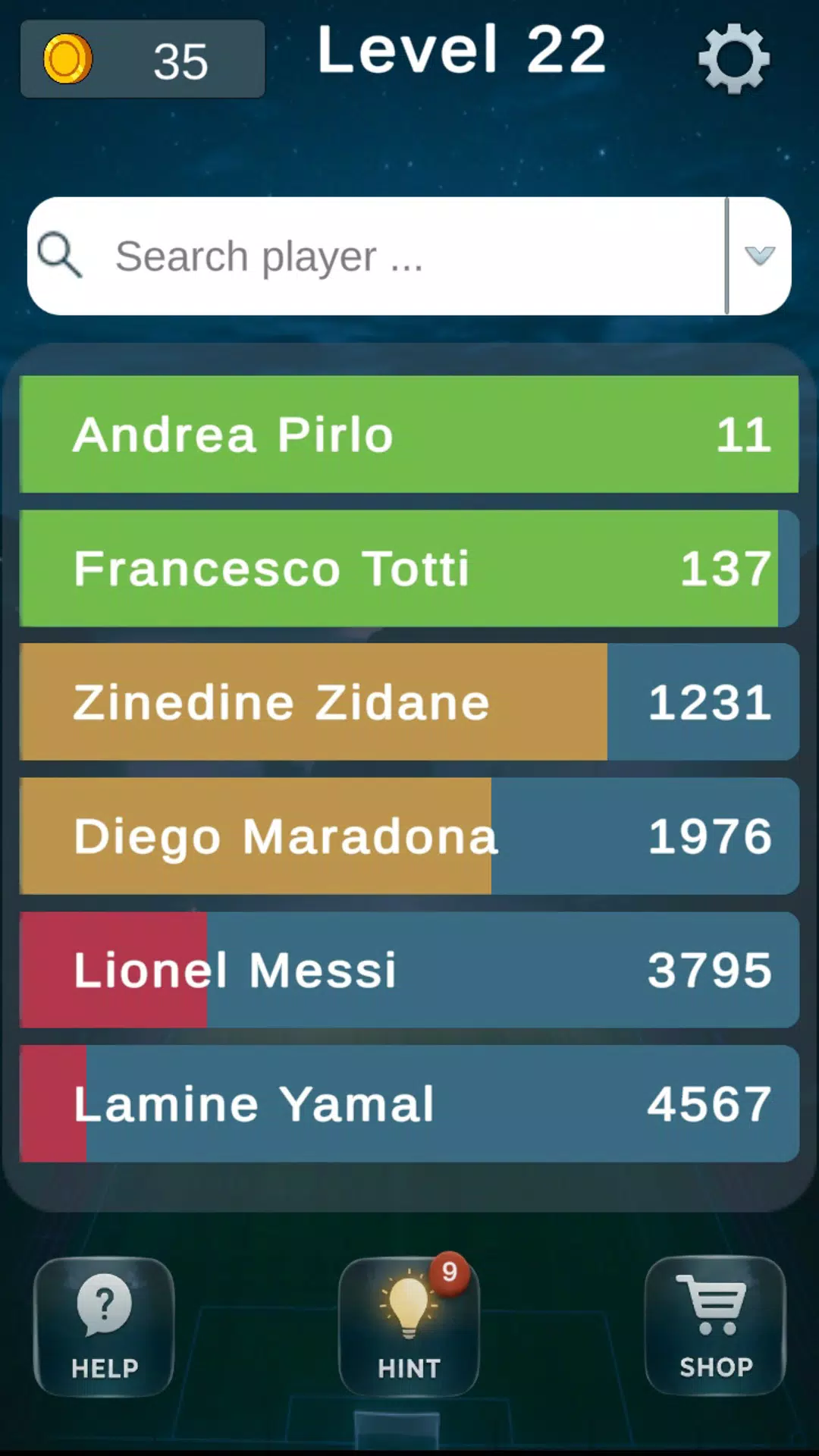This screenshot has height=1456, width=819.
Task: Open the Shop
Action: 715,1326
